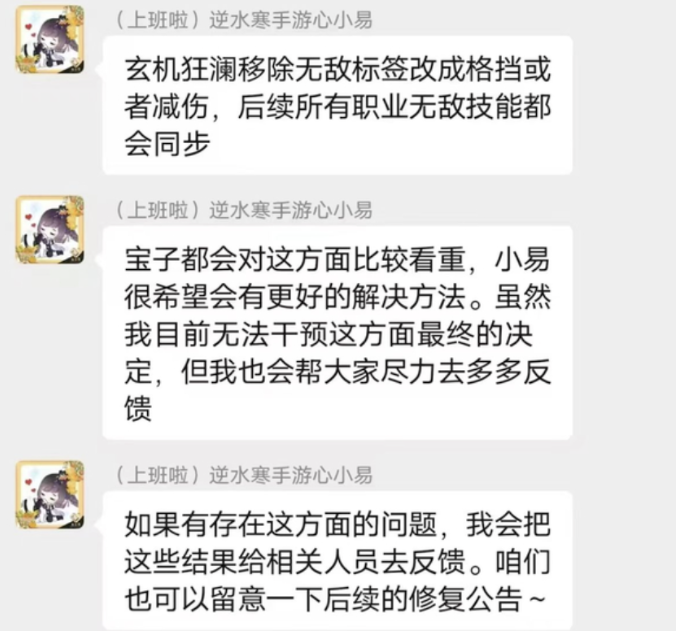This screenshot has width=676, height=631.
Task: Tap the avatar next to the 宝子都会 message
Action: (49, 229)
